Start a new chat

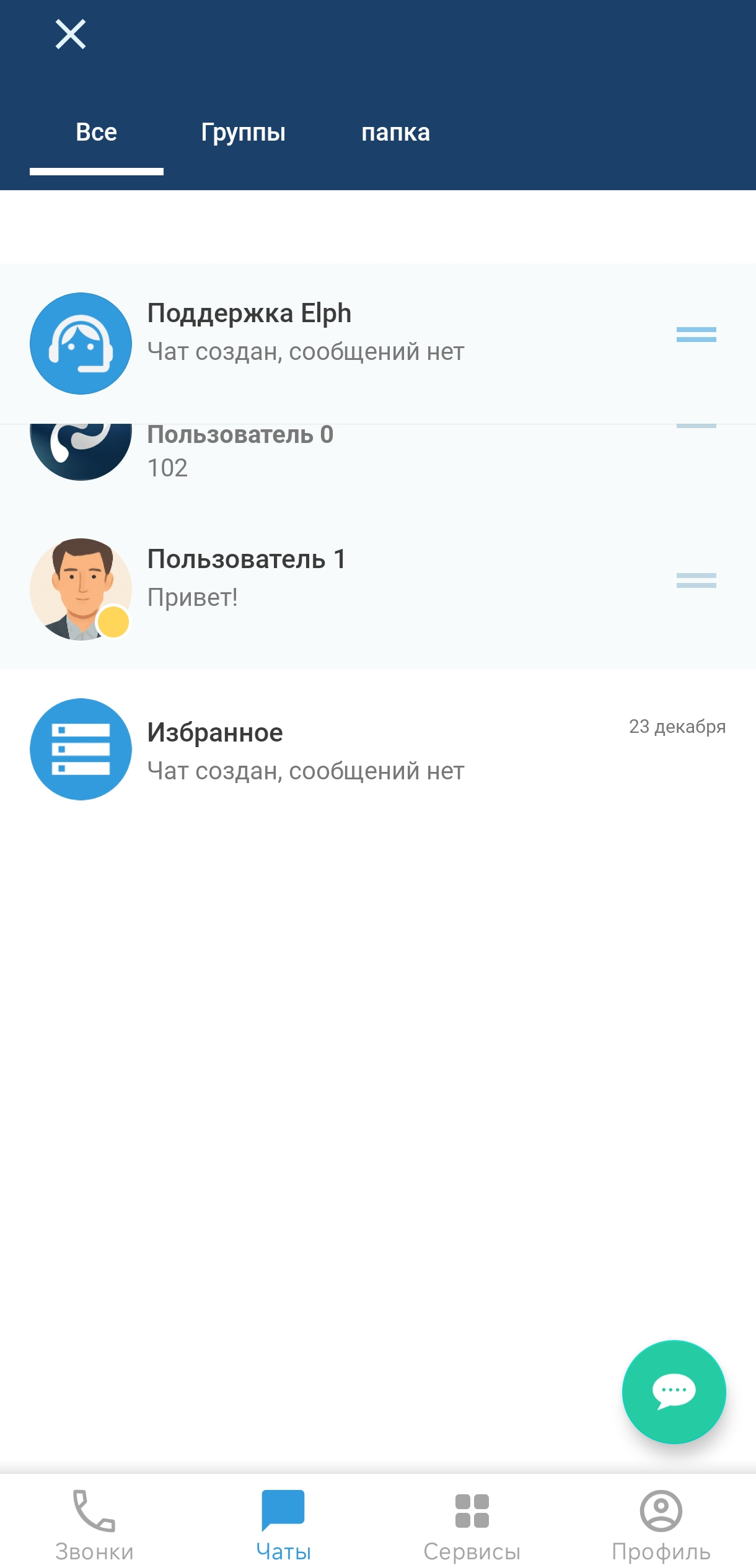click(x=674, y=1391)
